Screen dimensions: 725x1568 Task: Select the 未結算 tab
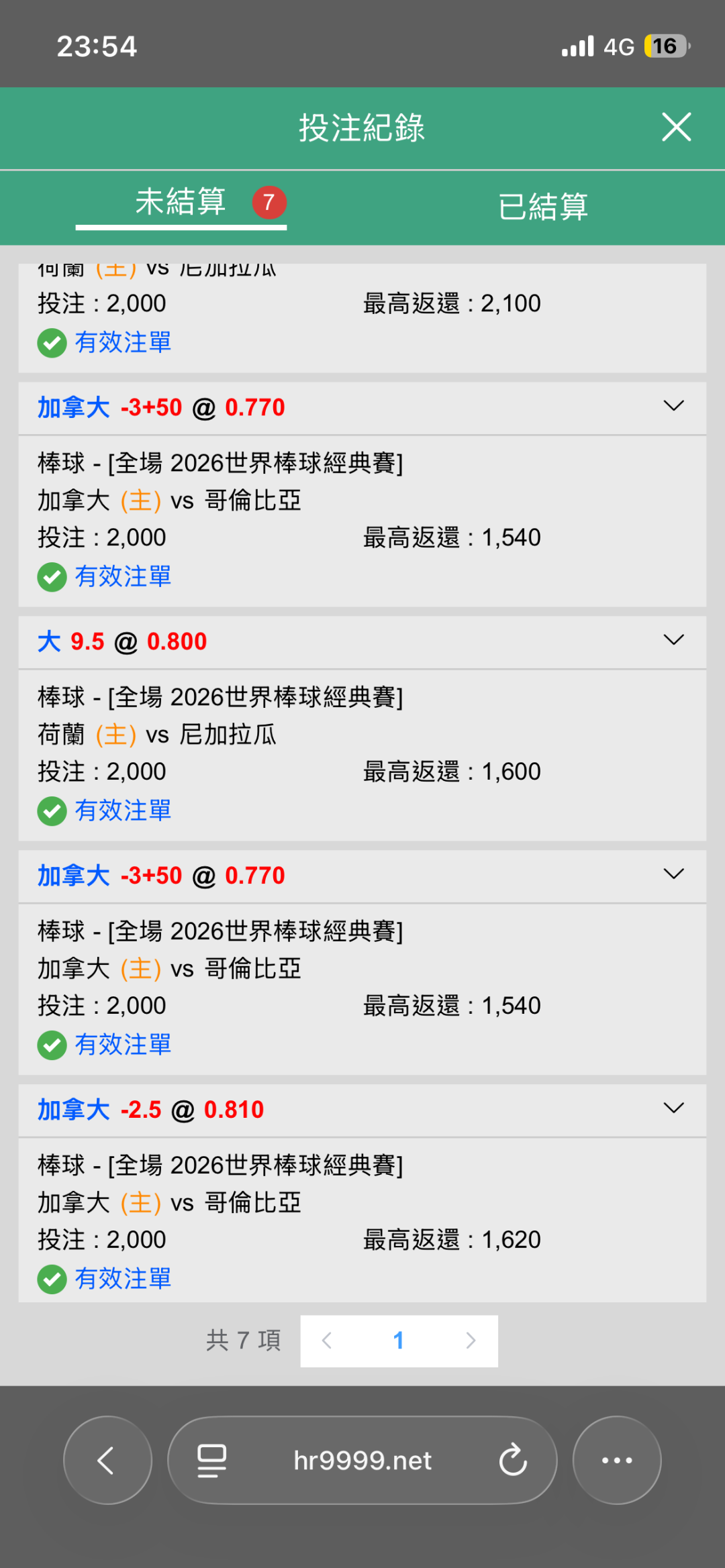pyautogui.click(x=181, y=202)
